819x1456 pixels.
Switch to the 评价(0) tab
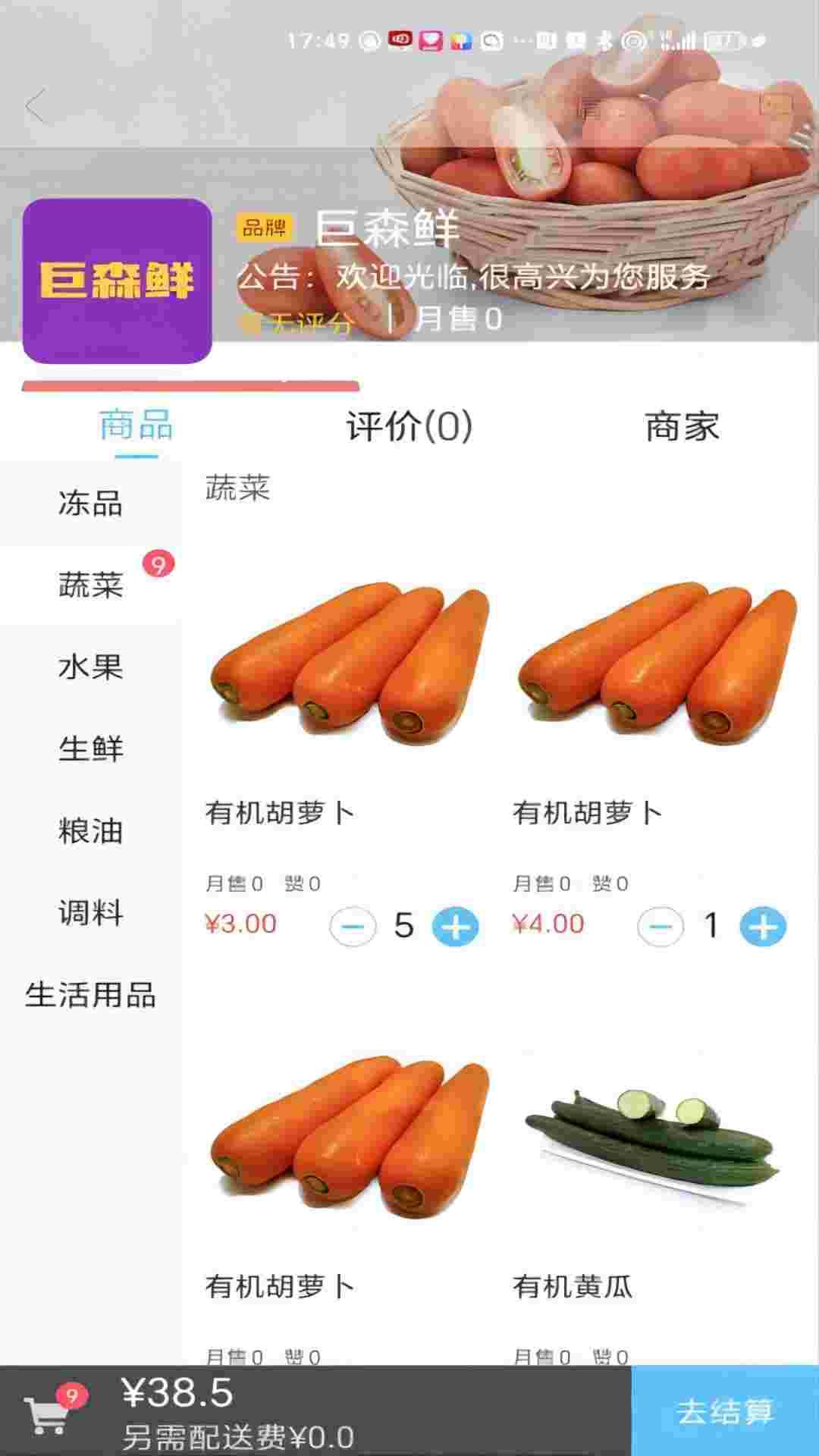click(x=409, y=425)
